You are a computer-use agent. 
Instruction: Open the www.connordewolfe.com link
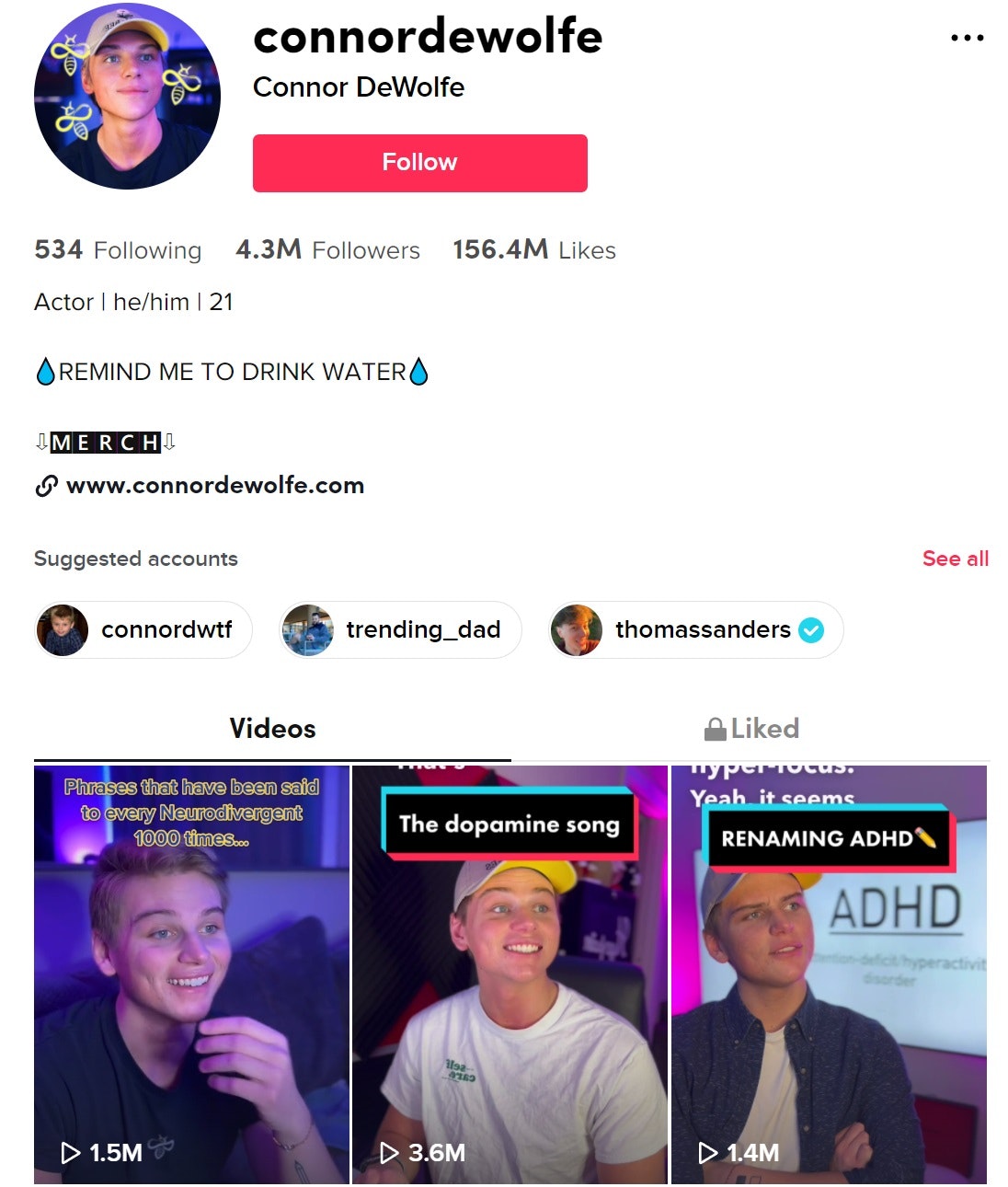[x=214, y=485]
